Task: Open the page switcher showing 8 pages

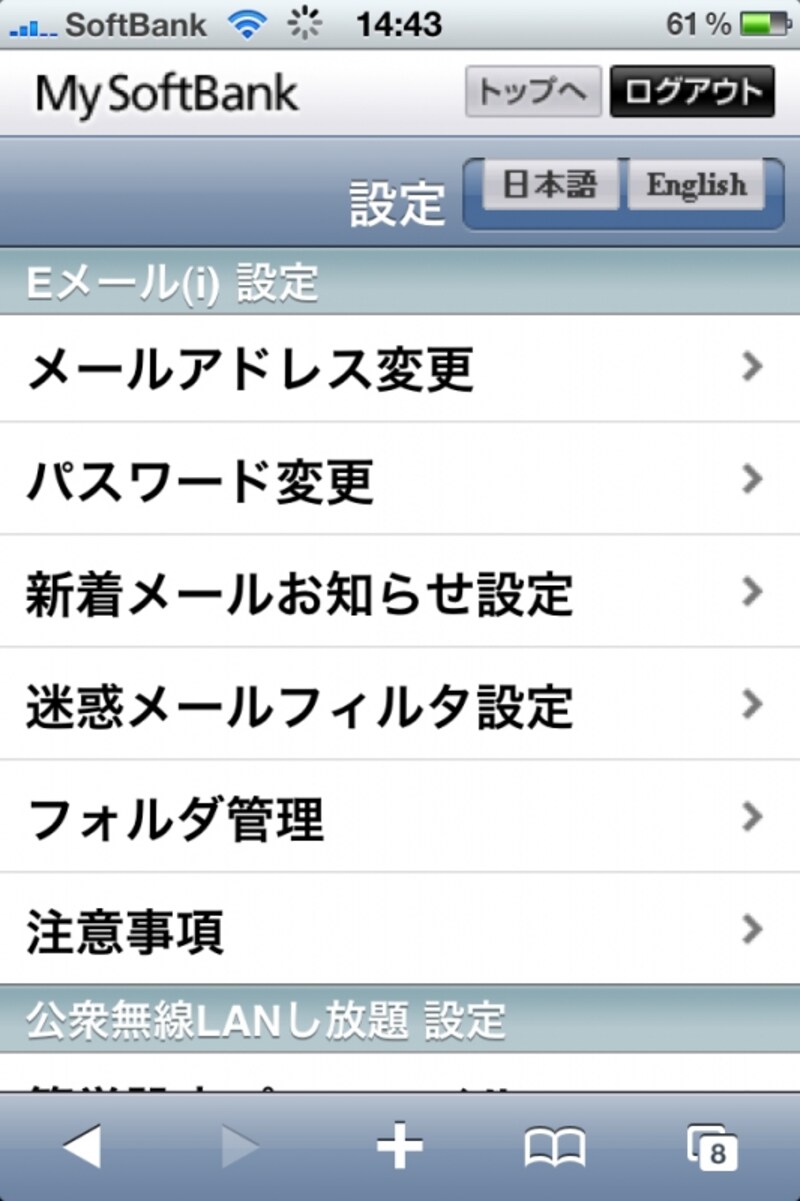Action: 714,1148
